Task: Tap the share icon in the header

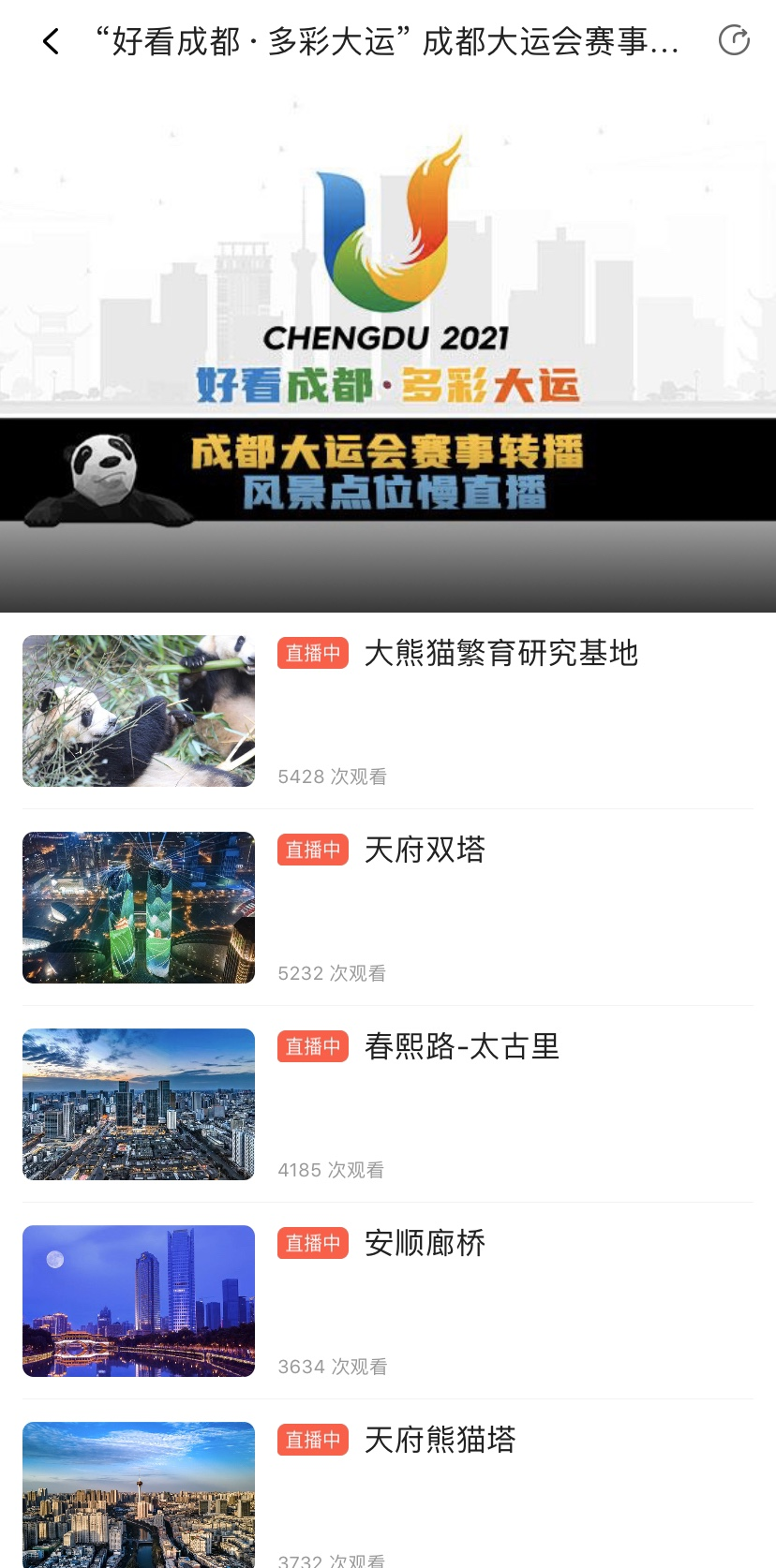Action: coord(733,40)
